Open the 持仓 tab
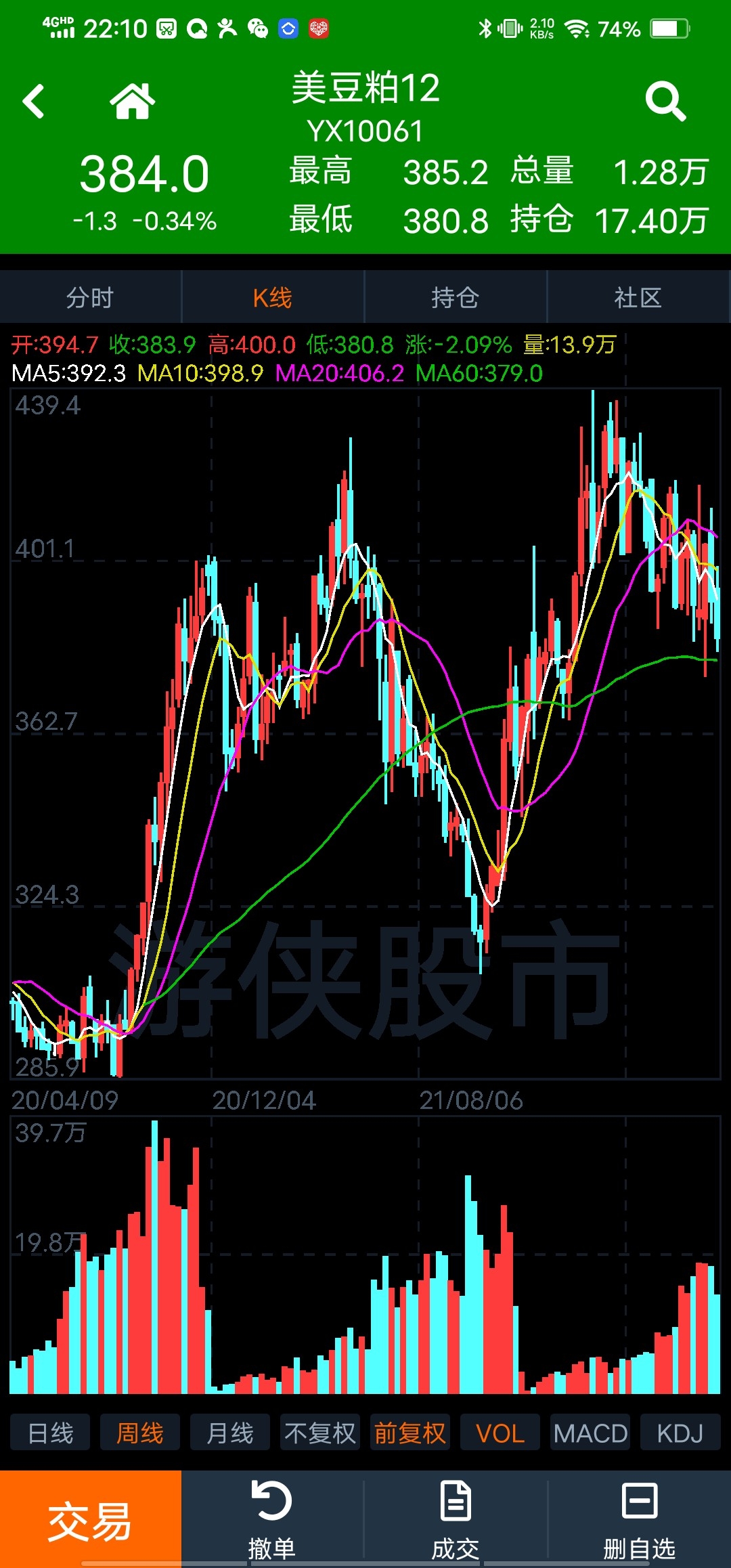Screen dimensions: 731x1568 click(456, 297)
